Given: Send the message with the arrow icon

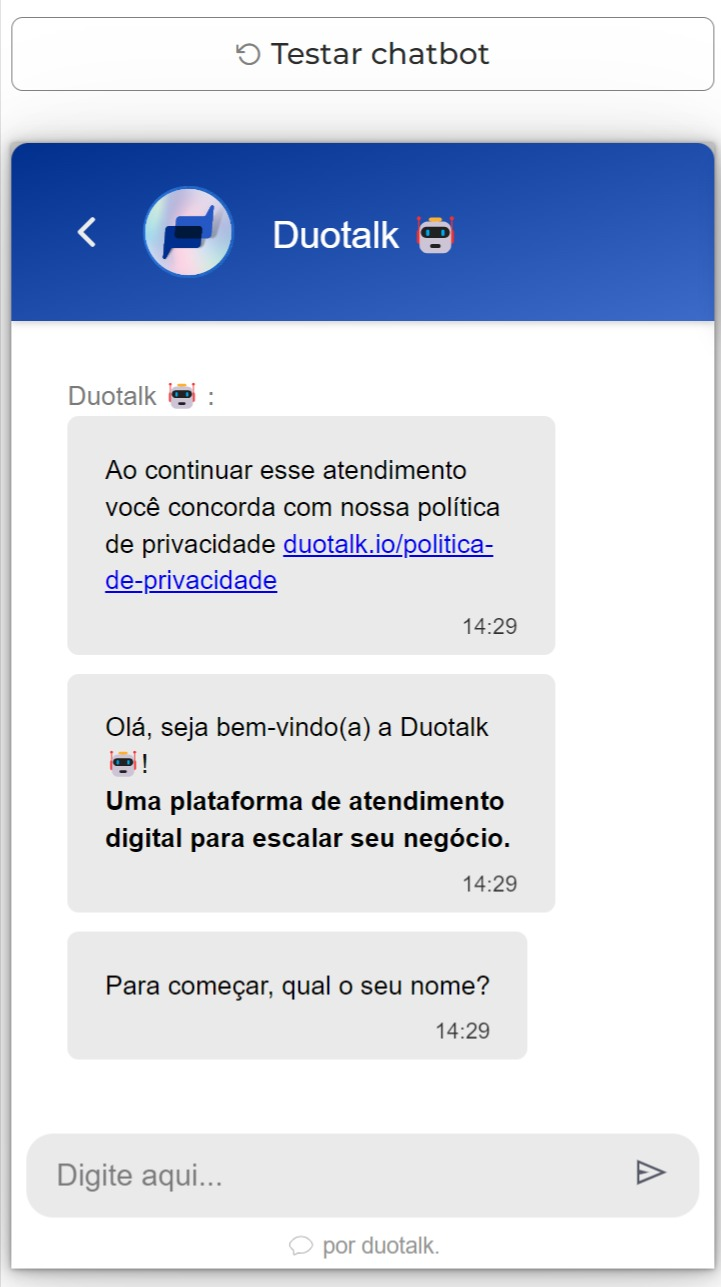Looking at the screenshot, I should (651, 1173).
